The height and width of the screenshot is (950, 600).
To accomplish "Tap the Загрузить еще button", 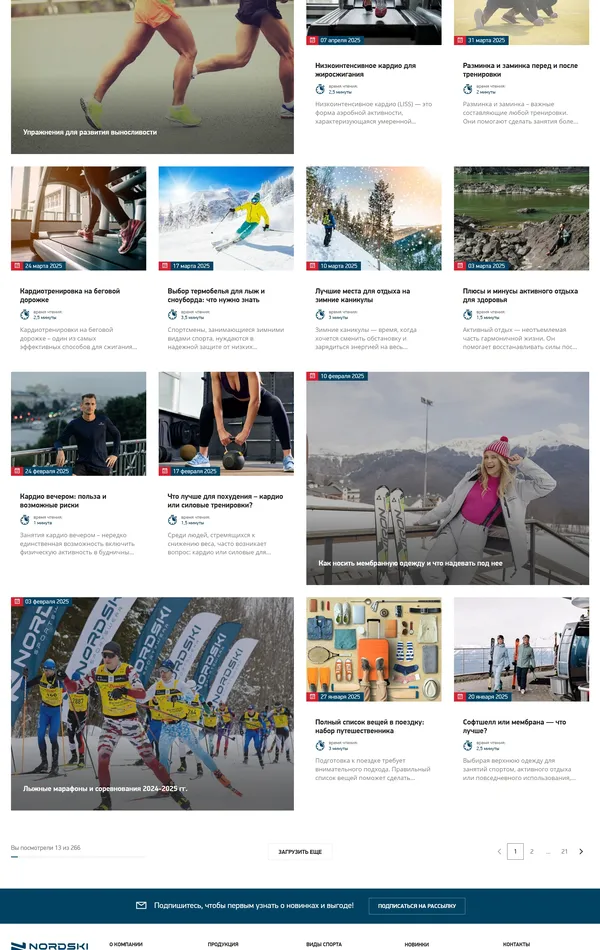I will click(300, 852).
